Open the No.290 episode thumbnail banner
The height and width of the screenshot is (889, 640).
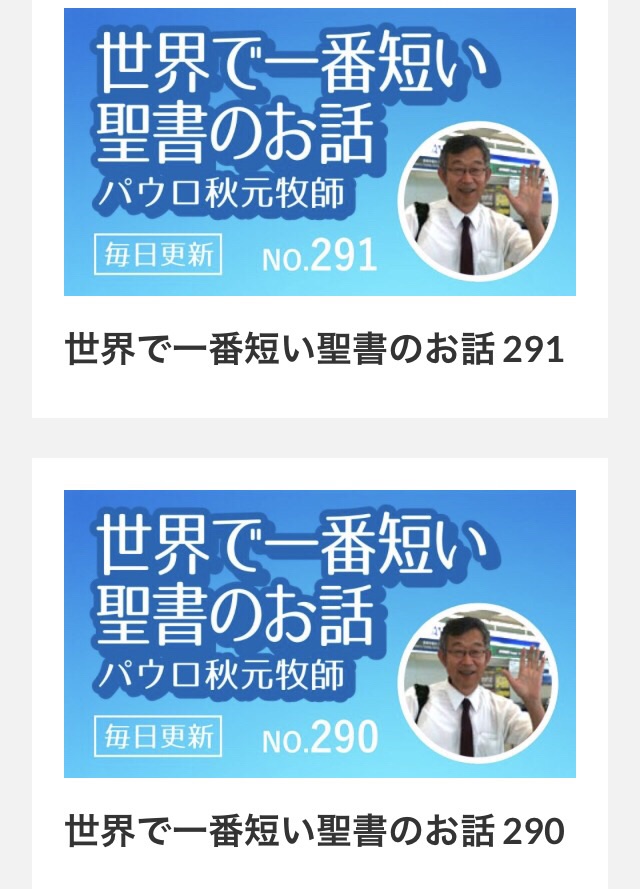pos(319,633)
